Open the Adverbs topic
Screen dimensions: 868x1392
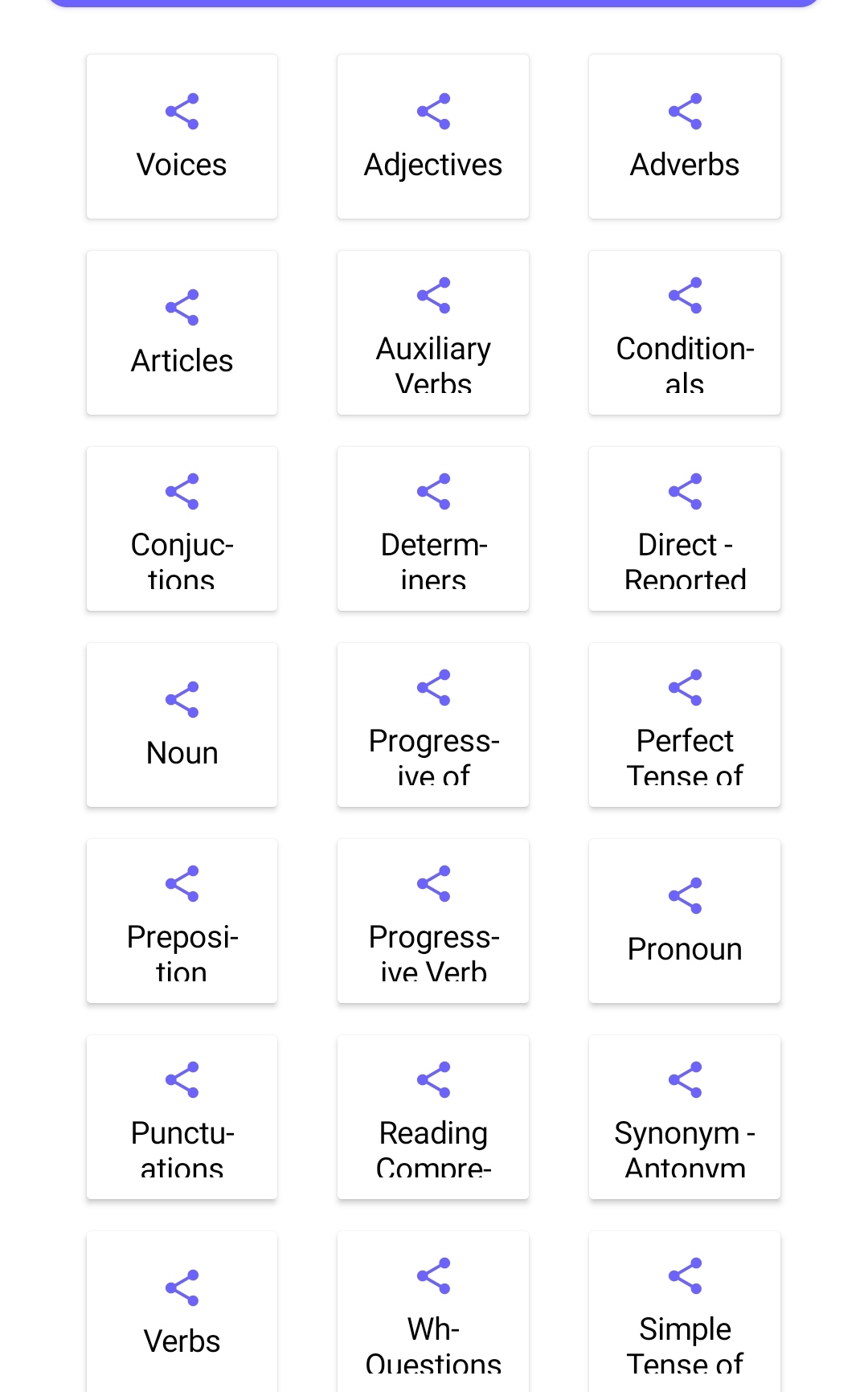(x=685, y=137)
